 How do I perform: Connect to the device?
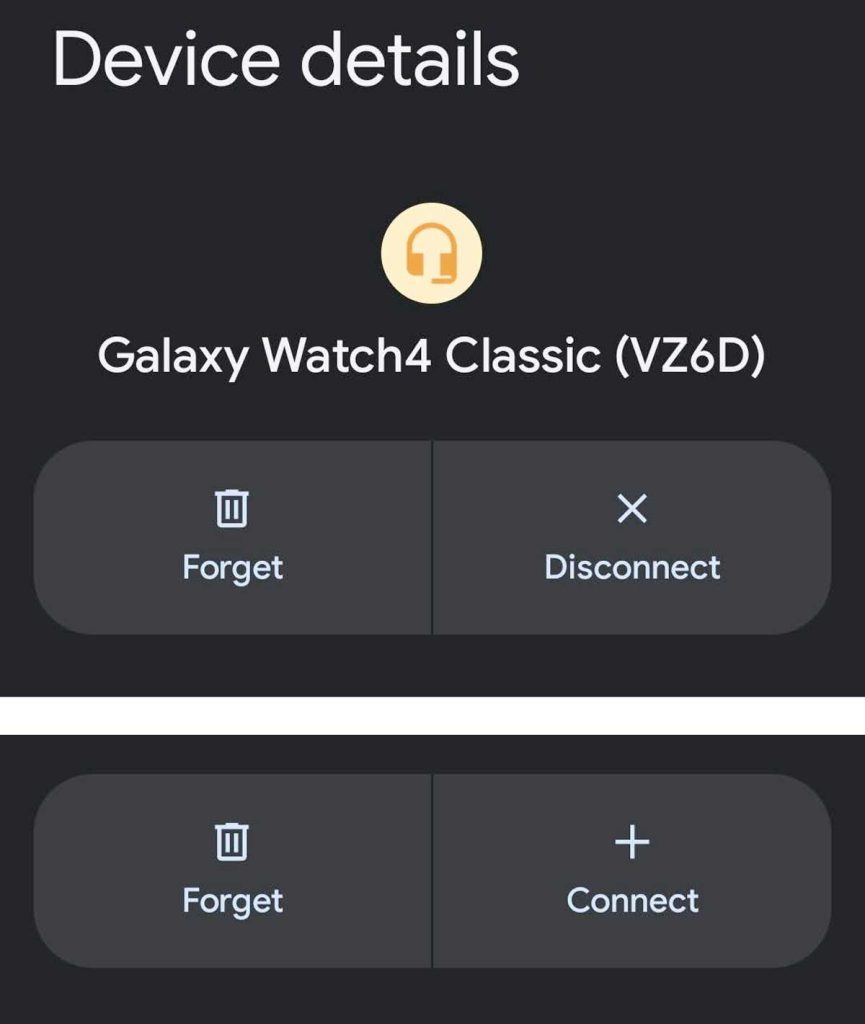(632, 871)
